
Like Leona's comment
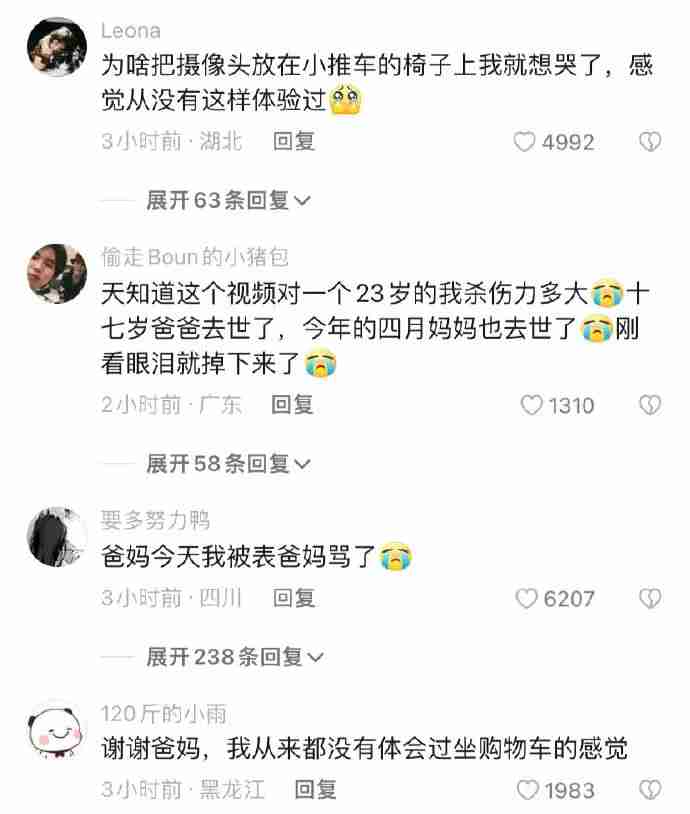[525, 142]
